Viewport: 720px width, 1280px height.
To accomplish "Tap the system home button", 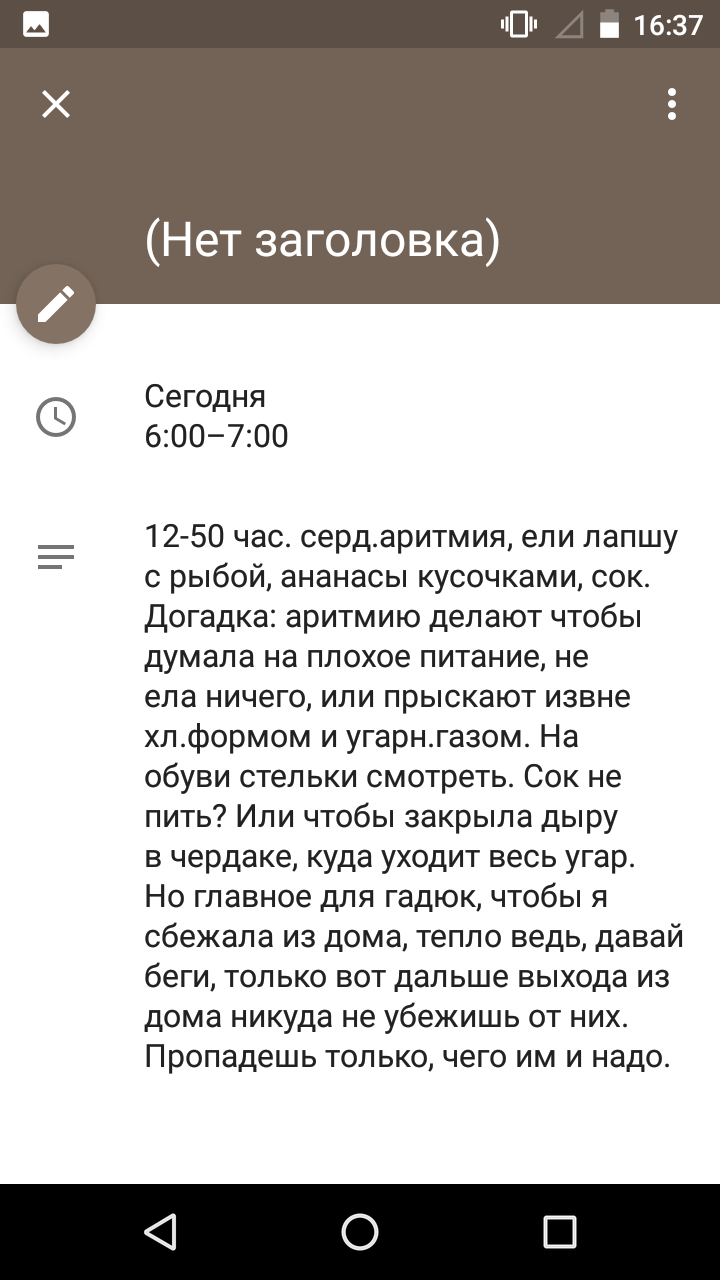I will (x=360, y=1232).
